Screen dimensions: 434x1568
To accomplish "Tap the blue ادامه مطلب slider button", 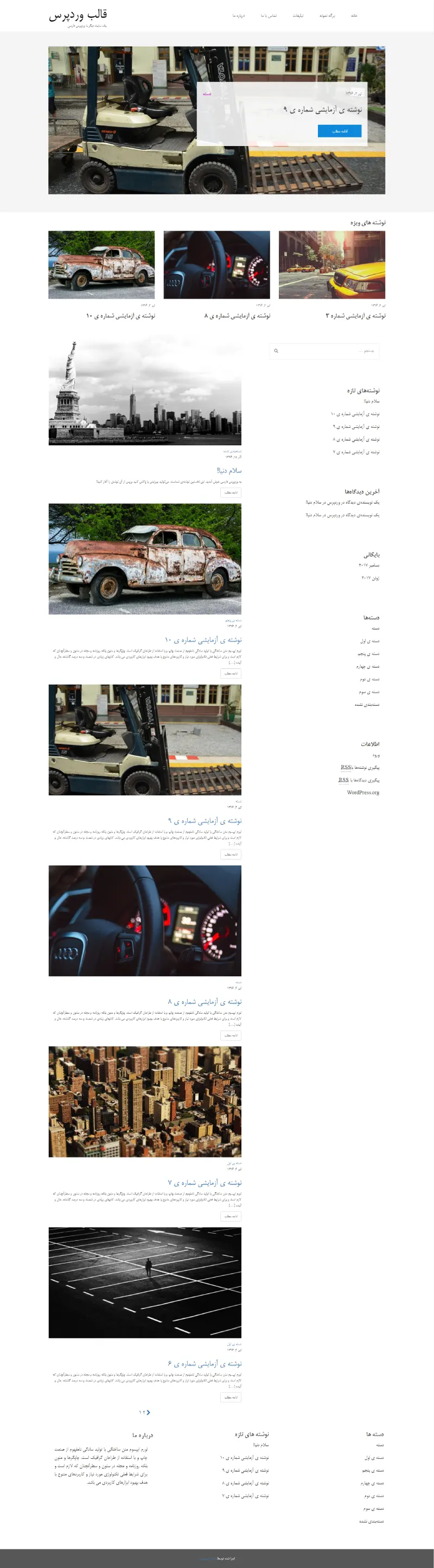I will [339, 131].
